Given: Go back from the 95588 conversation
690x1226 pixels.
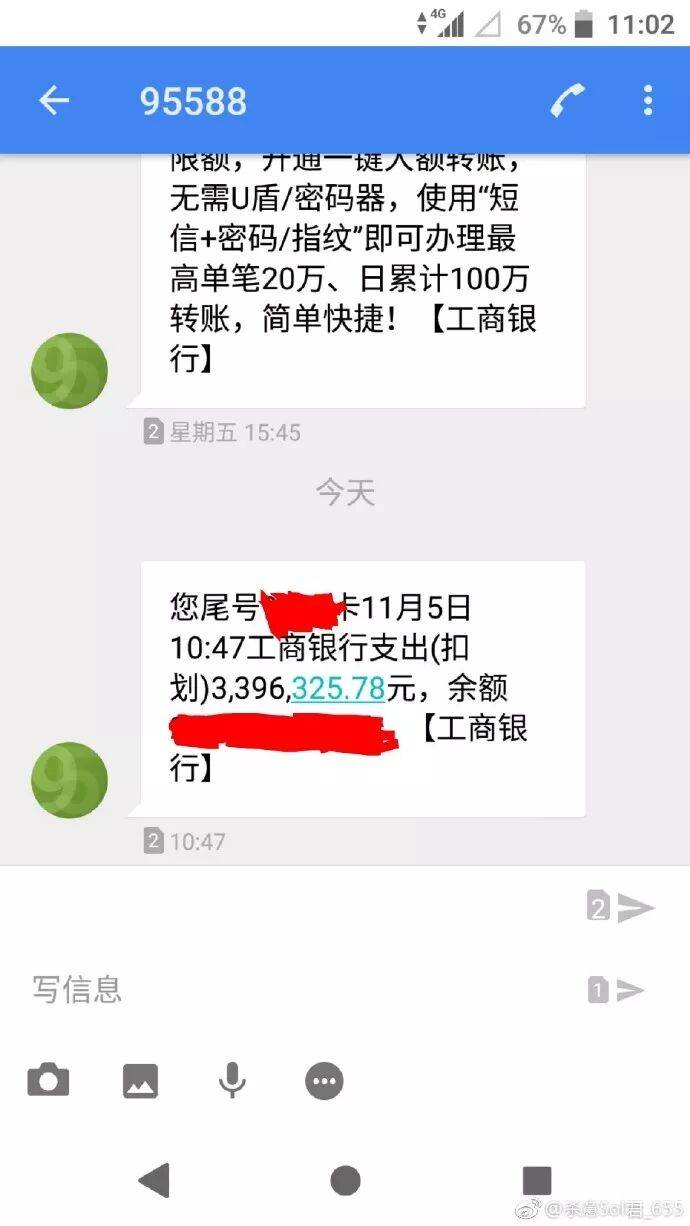Looking at the screenshot, I should tap(54, 101).
